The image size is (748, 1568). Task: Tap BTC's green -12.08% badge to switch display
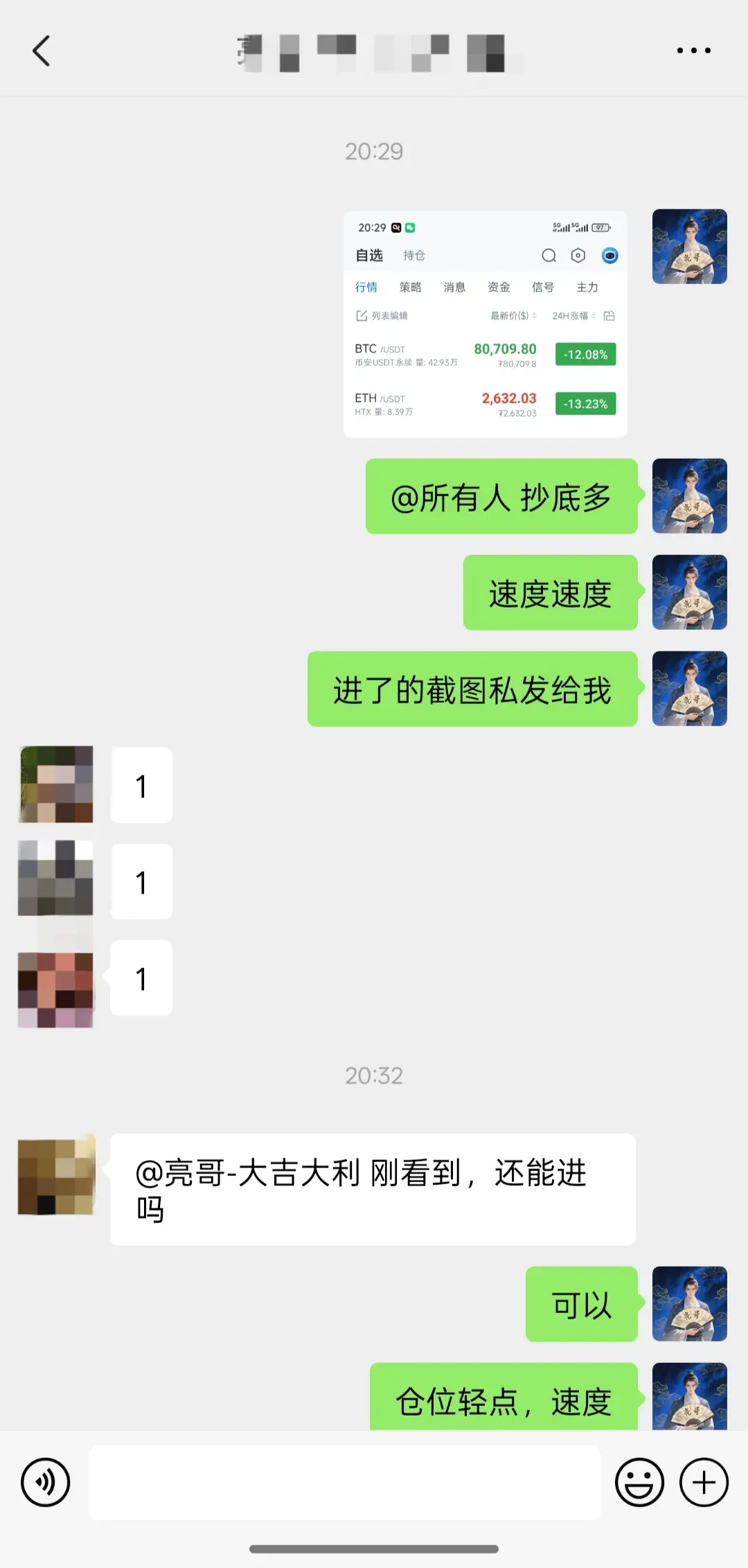[x=585, y=354]
